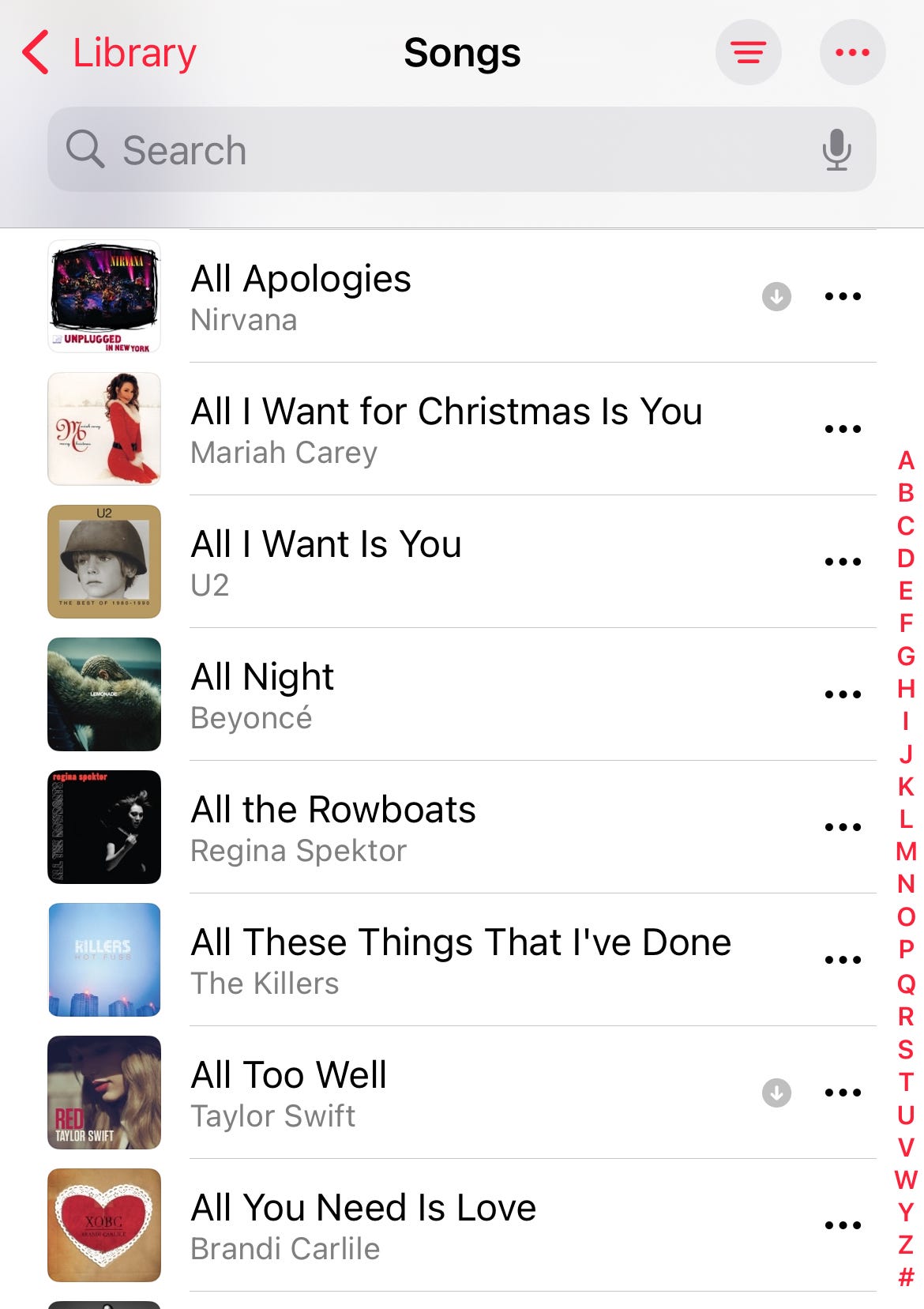
Task: Go back to Library
Action: click(x=110, y=53)
